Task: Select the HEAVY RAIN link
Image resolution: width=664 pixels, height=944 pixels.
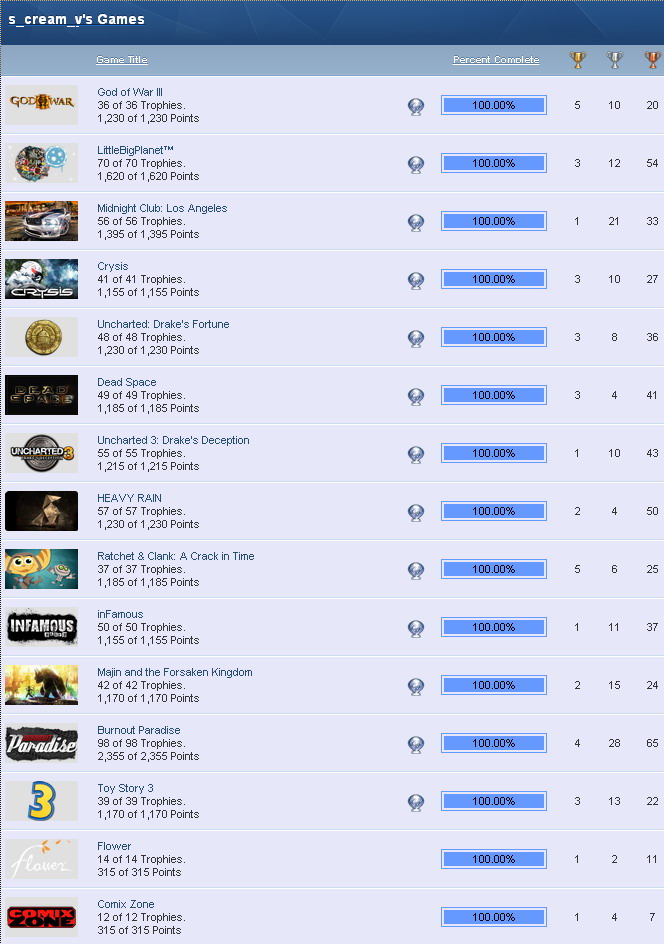Action: pos(129,498)
